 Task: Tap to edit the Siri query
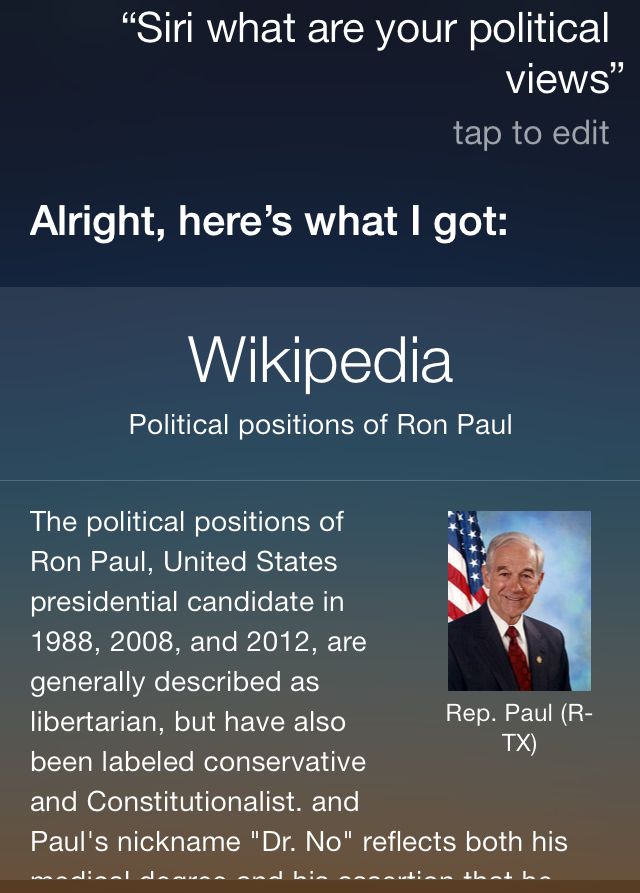coord(530,133)
